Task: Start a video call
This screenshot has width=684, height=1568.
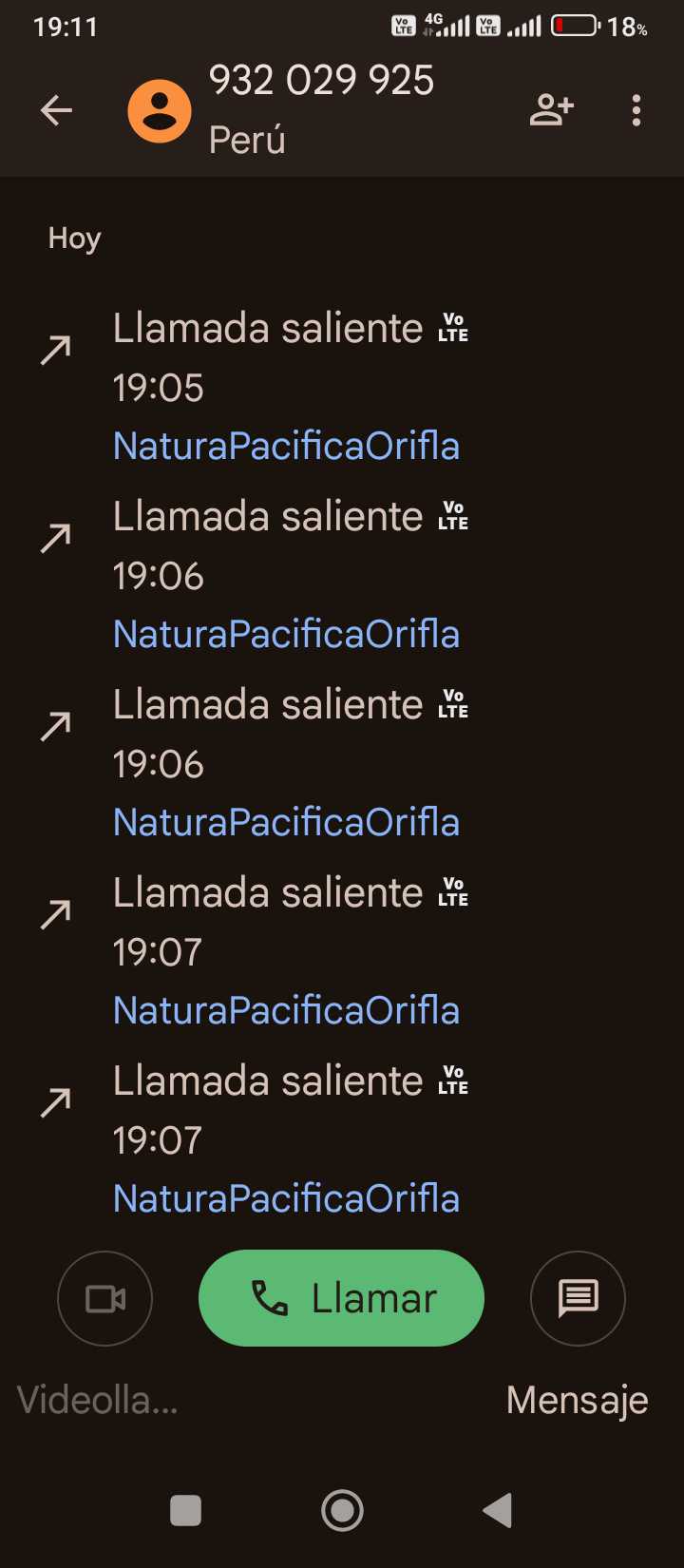Action: (x=105, y=1298)
